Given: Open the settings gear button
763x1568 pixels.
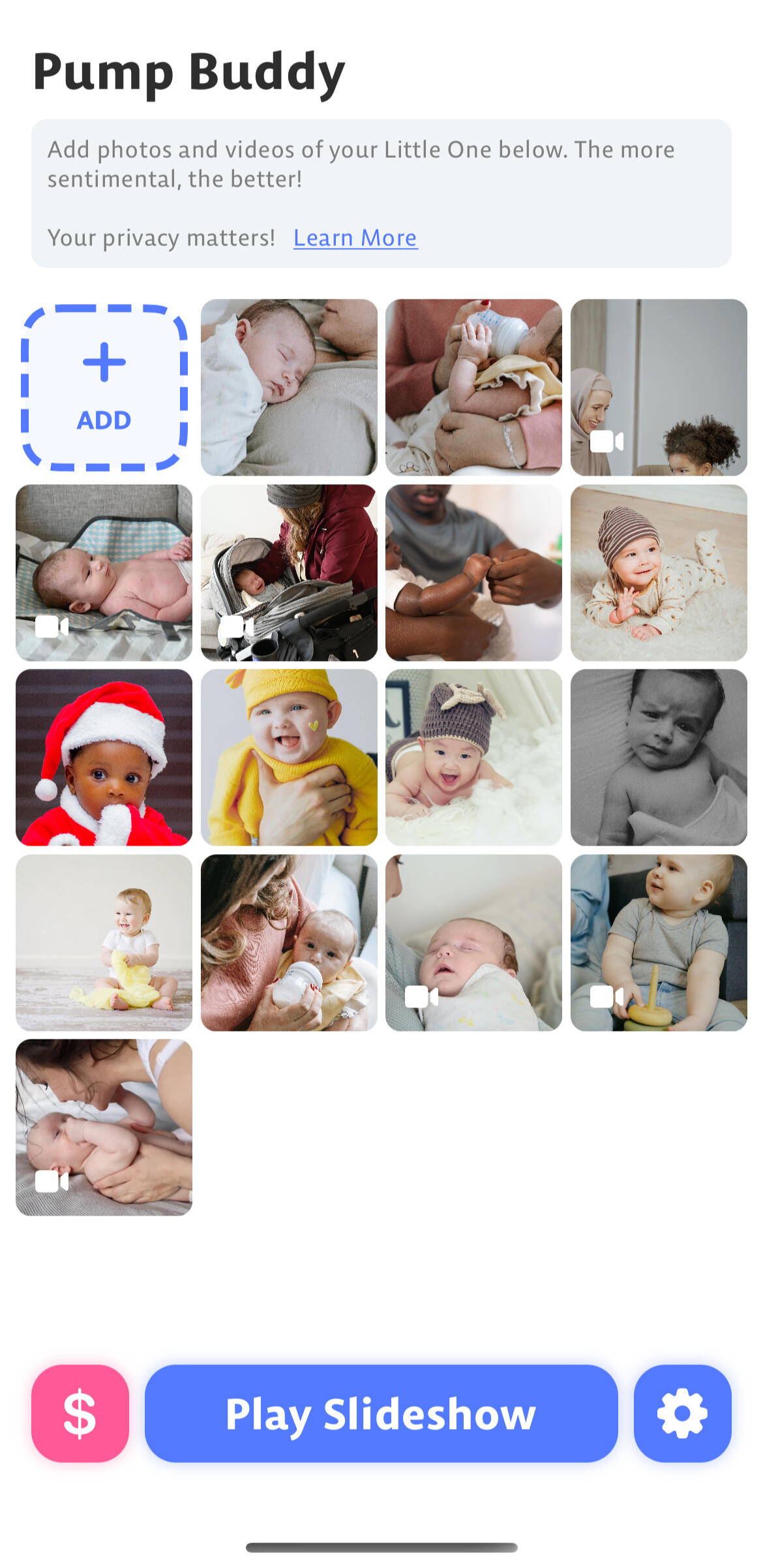Looking at the screenshot, I should coord(682,1413).
